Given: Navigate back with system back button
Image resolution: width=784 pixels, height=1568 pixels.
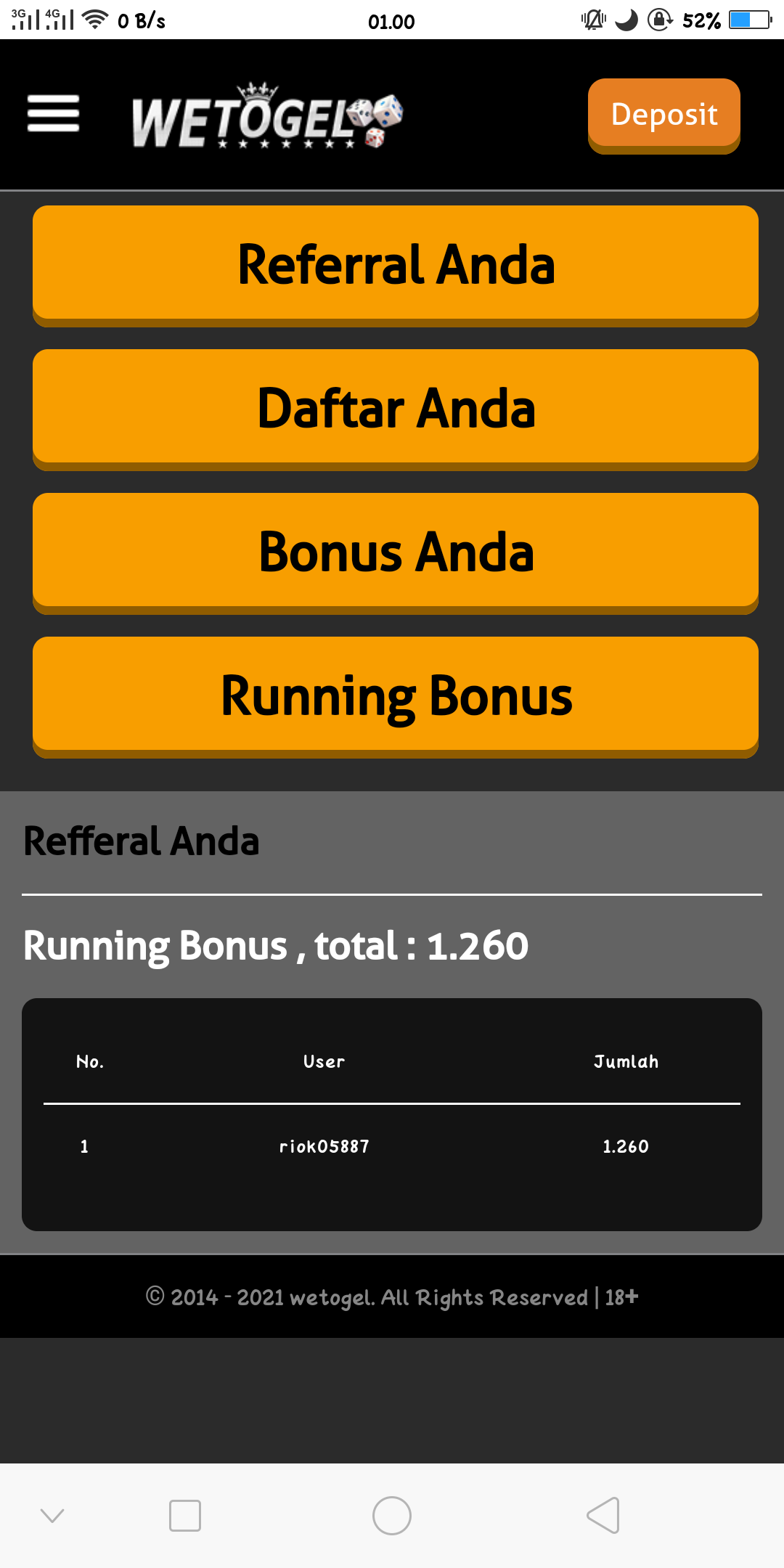Looking at the screenshot, I should click(x=603, y=1516).
